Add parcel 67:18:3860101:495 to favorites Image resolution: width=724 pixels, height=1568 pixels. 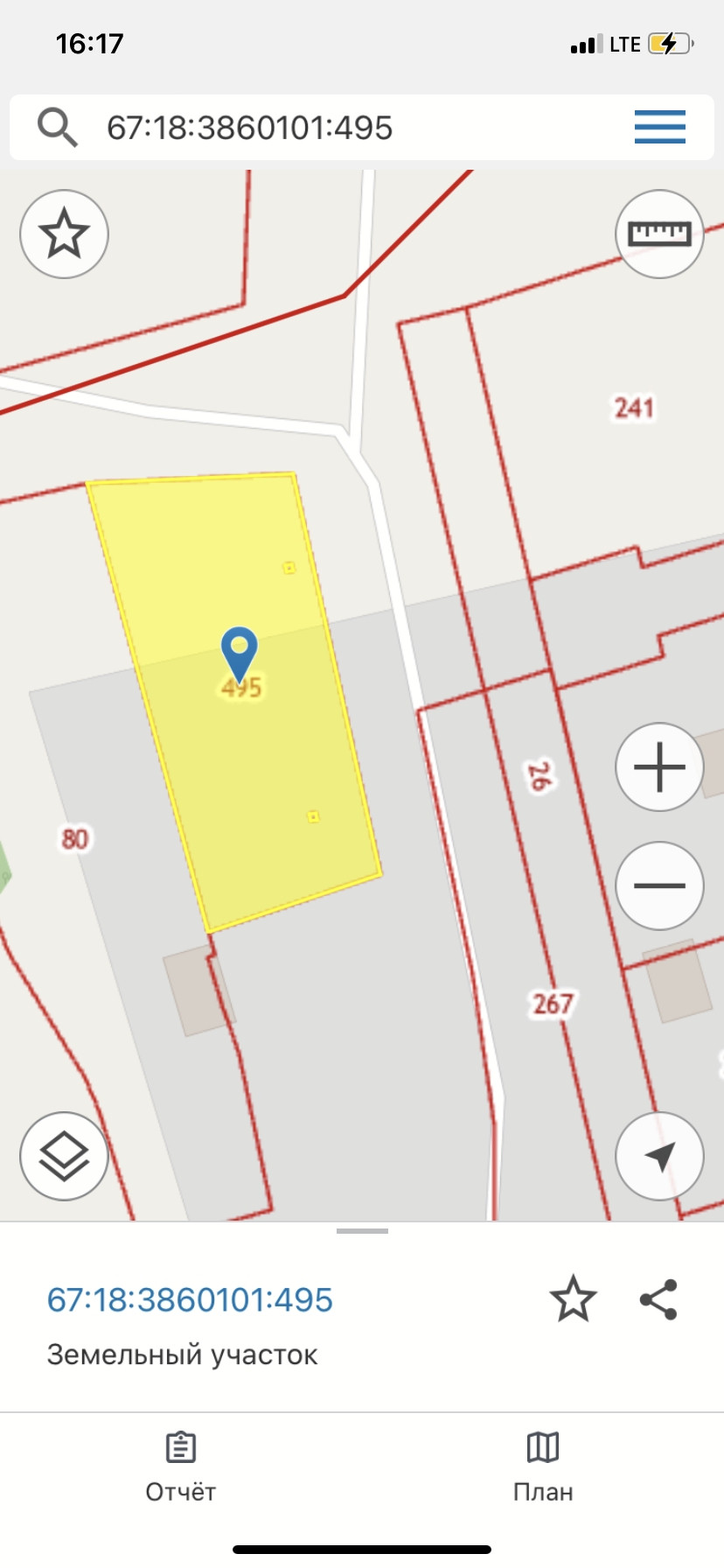tap(573, 1298)
